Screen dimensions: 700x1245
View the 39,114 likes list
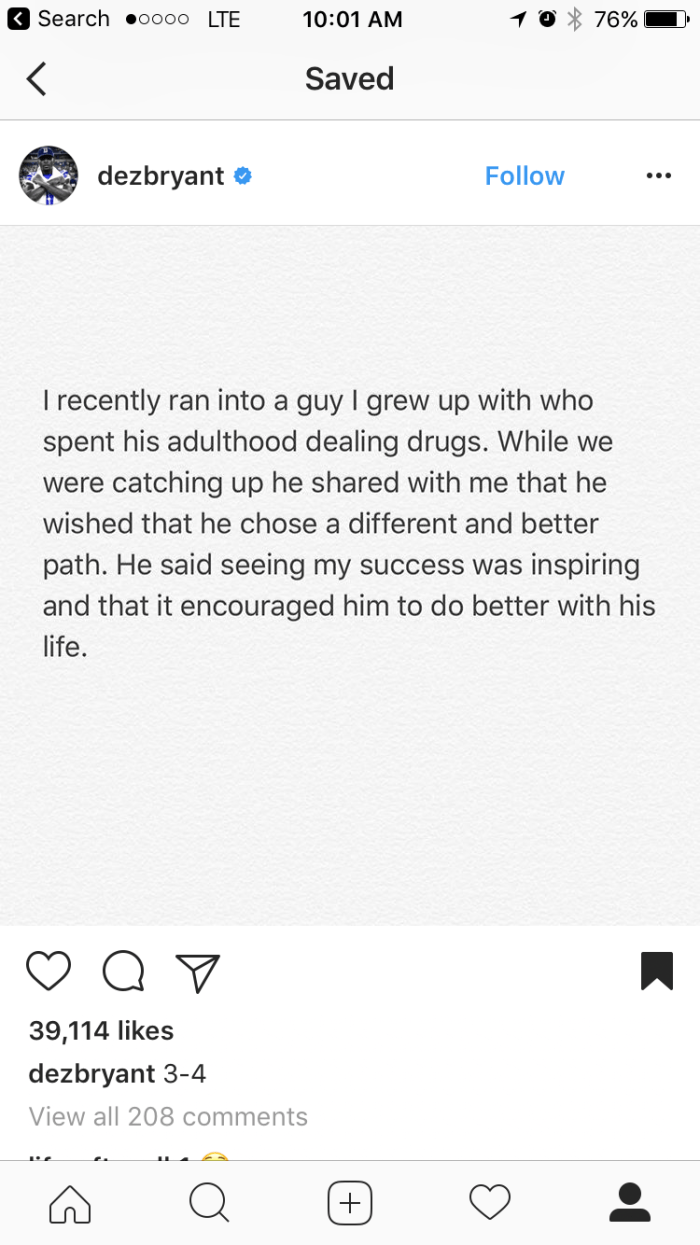pyautogui.click(x=101, y=1031)
